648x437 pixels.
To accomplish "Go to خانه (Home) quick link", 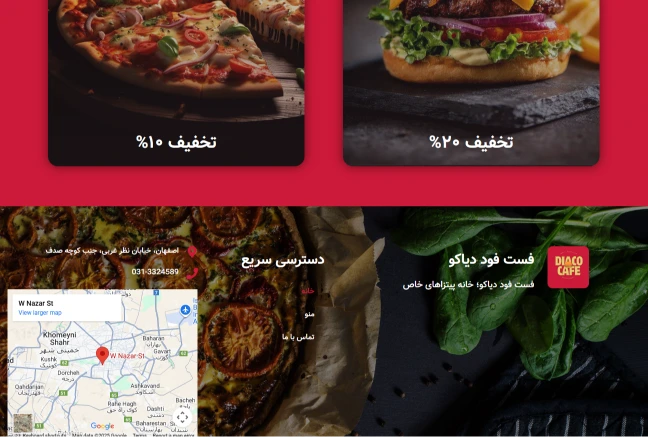I will 308,291.
